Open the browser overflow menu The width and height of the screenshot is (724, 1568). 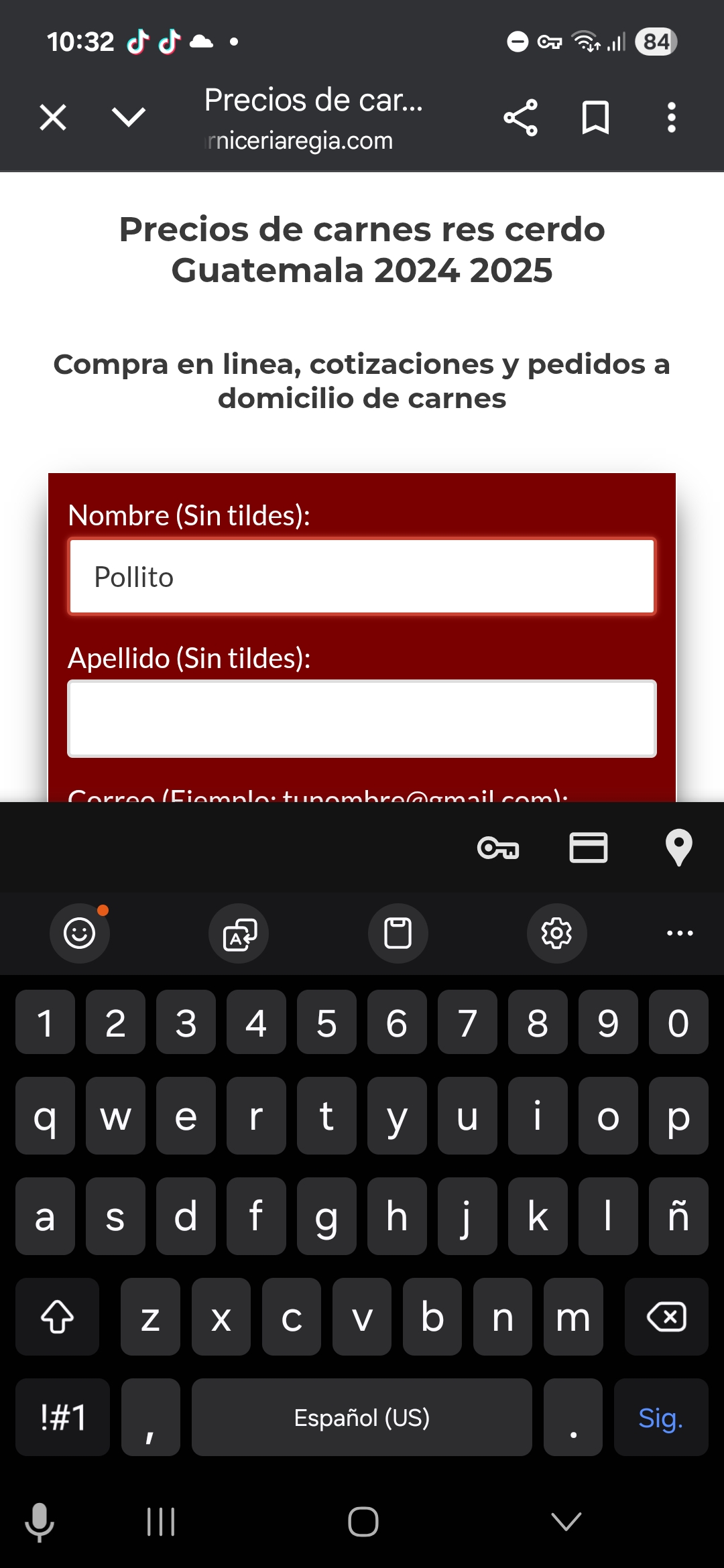(671, 118)
